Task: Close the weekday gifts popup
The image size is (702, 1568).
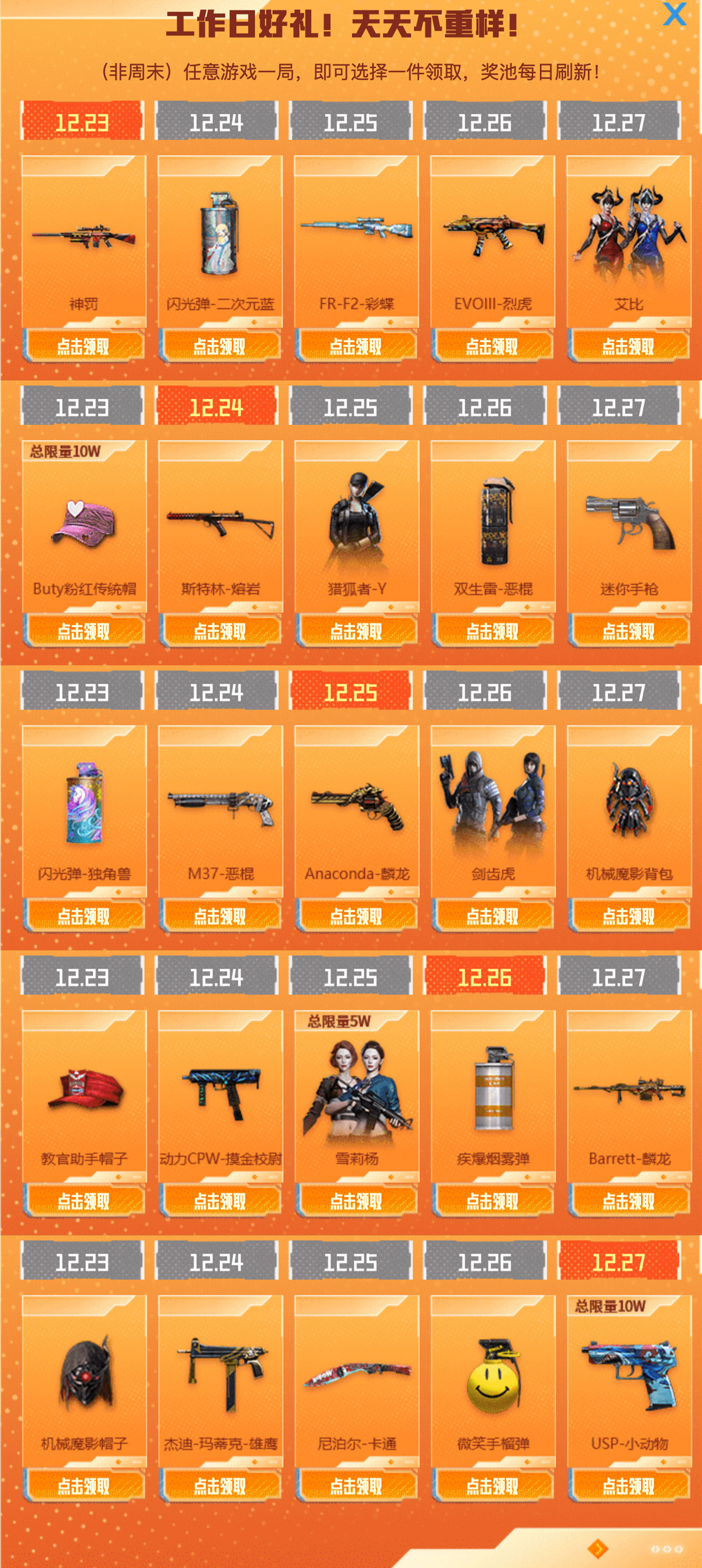Action: coord(674,14)
